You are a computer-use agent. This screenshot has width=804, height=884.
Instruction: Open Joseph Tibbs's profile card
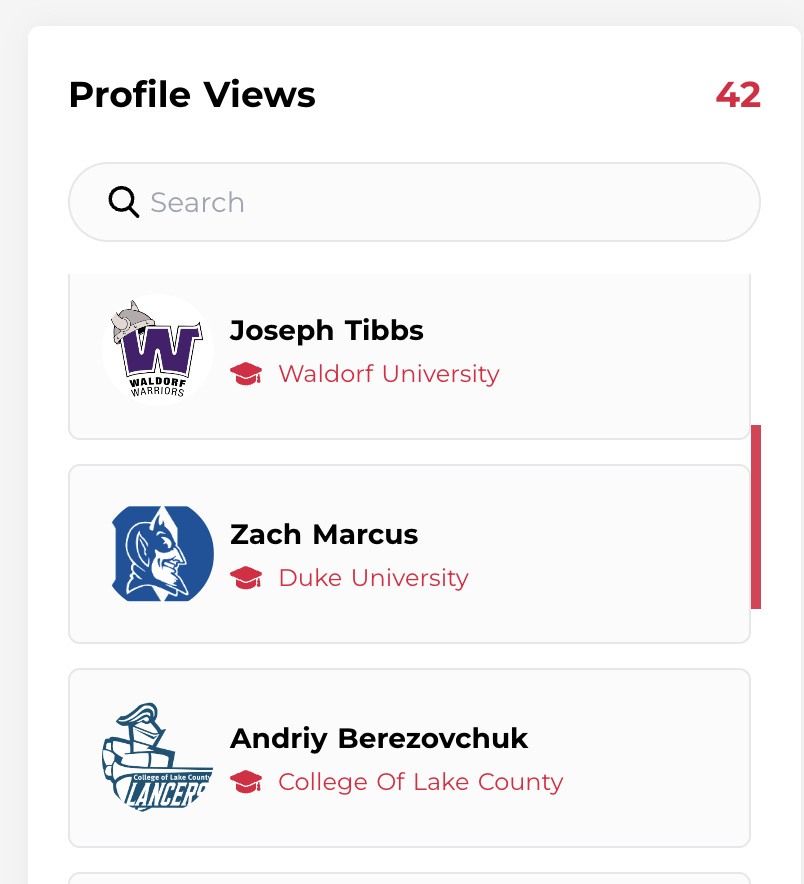[x=409, y=352]
